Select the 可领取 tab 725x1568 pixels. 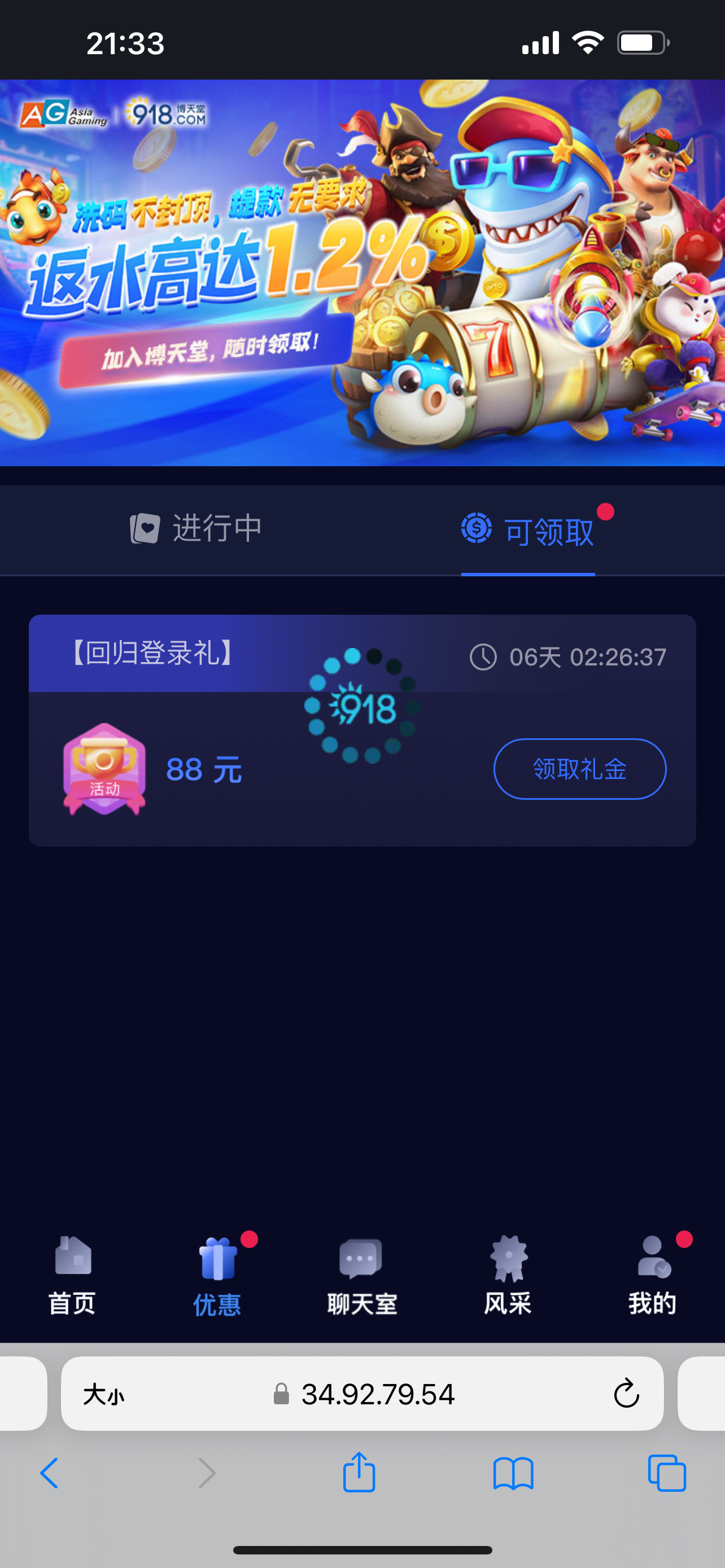point(528,531)
